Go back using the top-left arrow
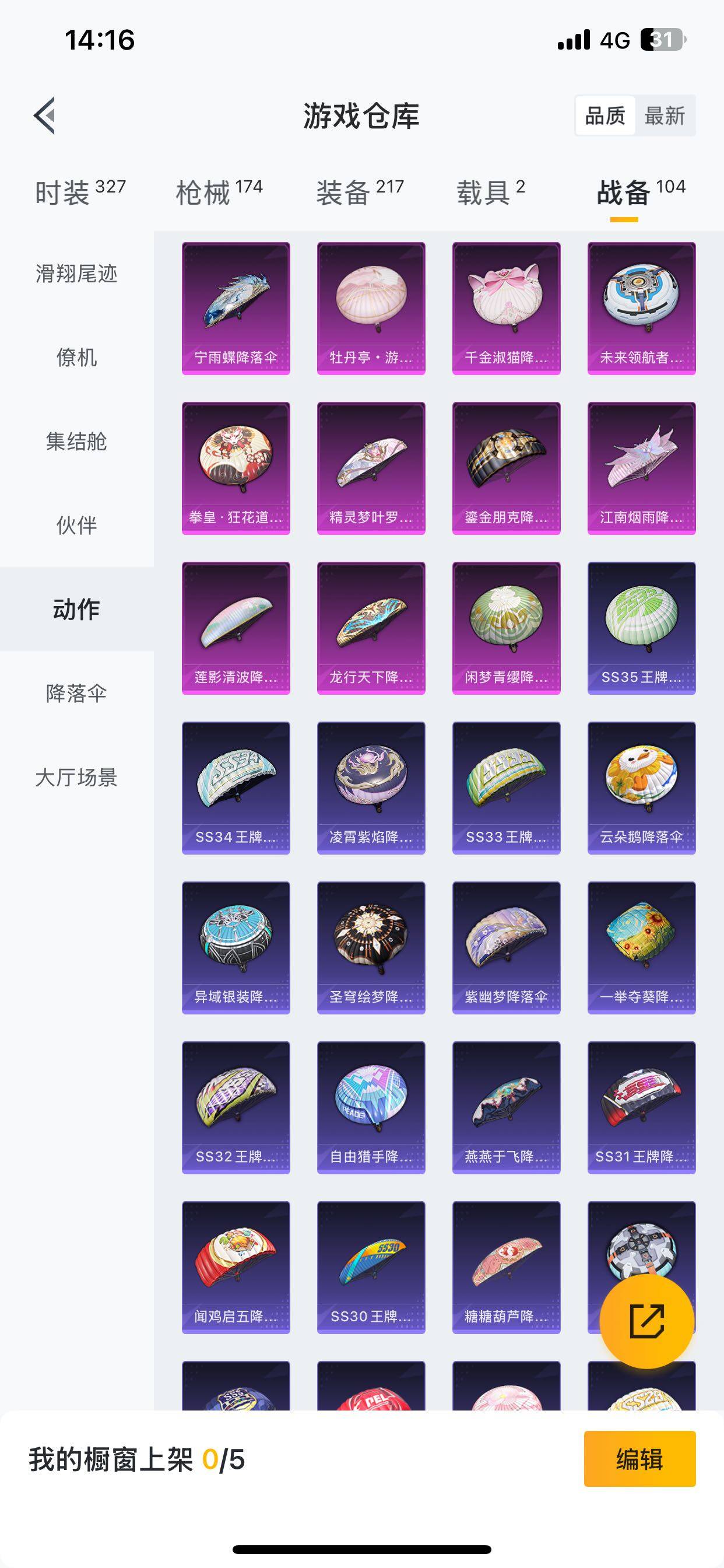The image size is (724, 1568). tap(44, 115)
